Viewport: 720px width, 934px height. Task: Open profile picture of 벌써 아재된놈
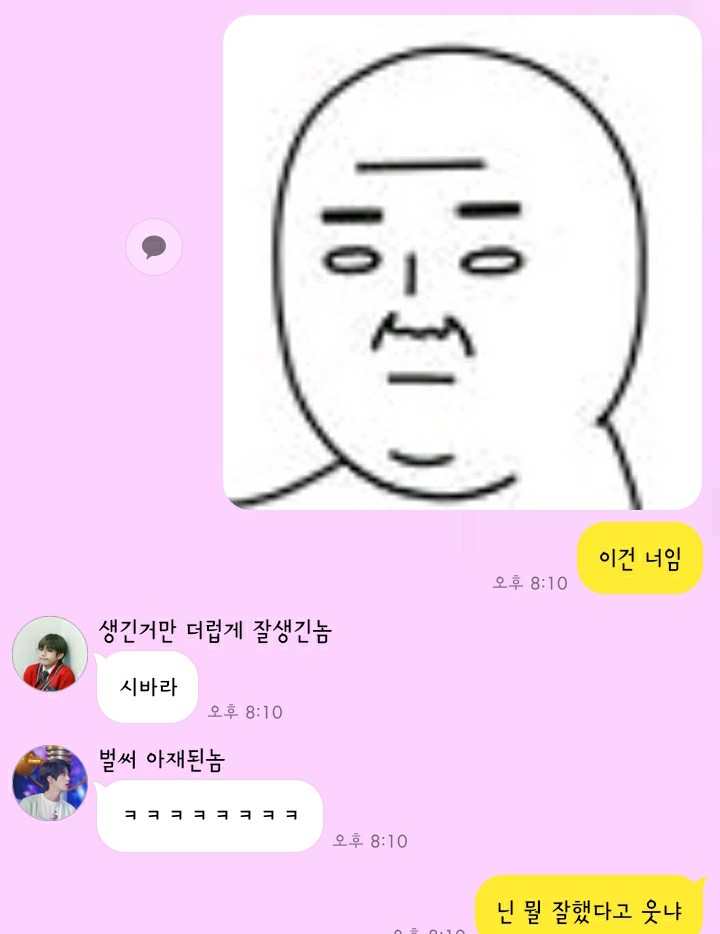[50, 783]
